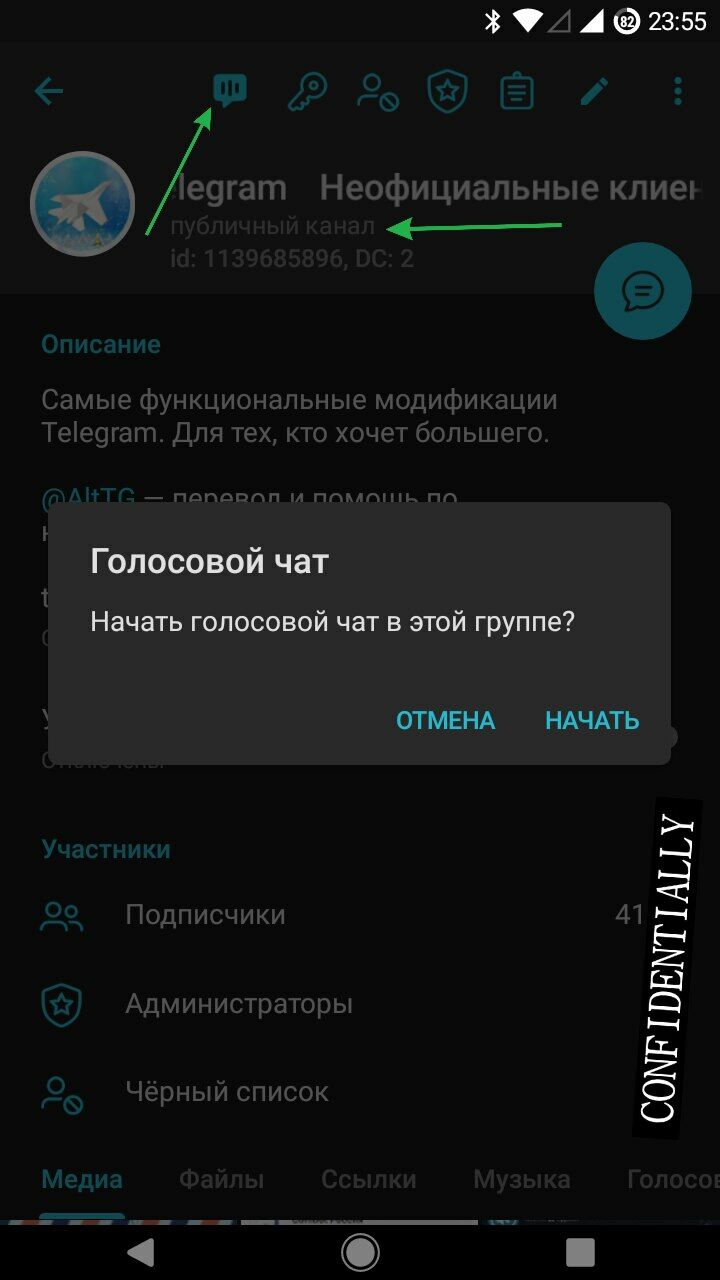720x1280 pixels.
Task: Edit the channel with the pencil icon
Action: click(x=594, y=92)
